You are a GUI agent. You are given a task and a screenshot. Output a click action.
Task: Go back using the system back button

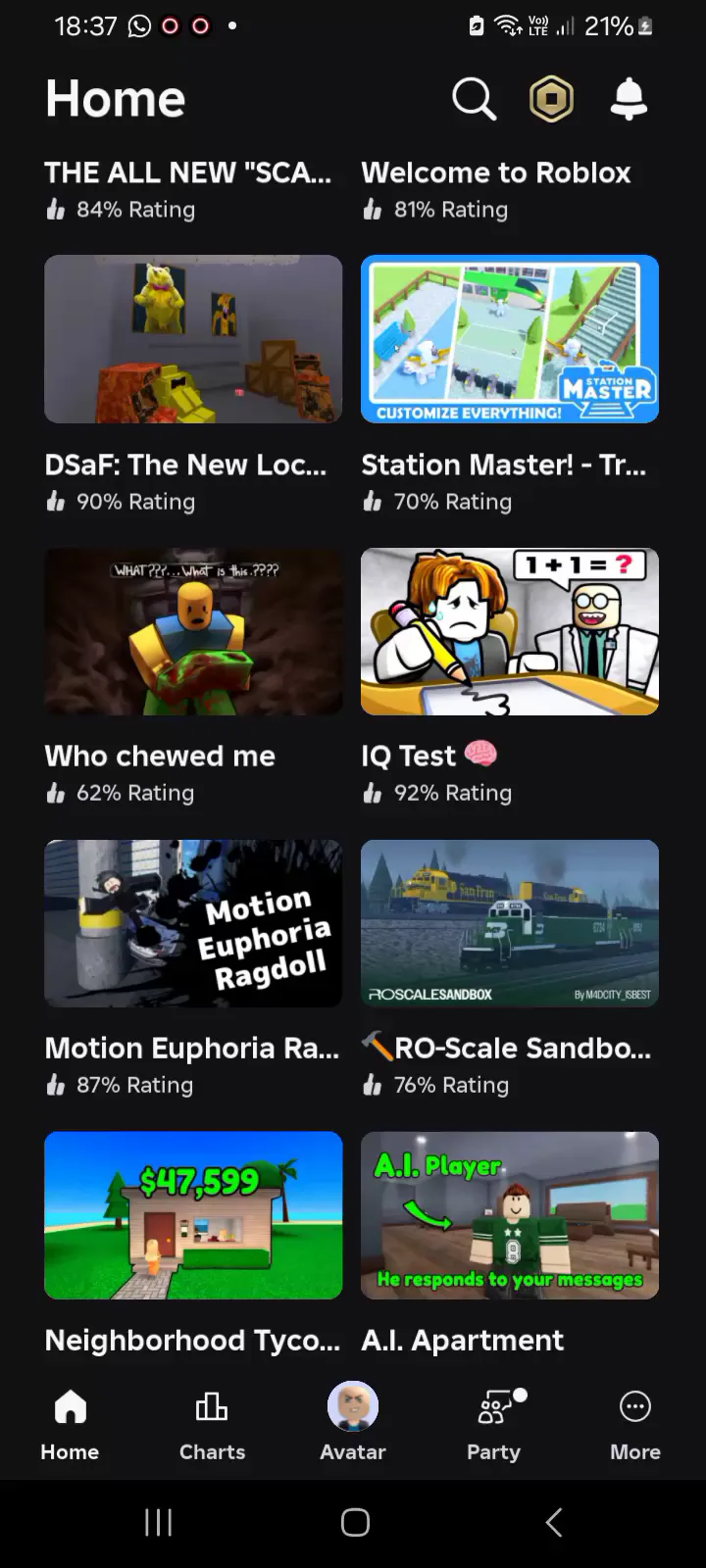[554, 1522]
